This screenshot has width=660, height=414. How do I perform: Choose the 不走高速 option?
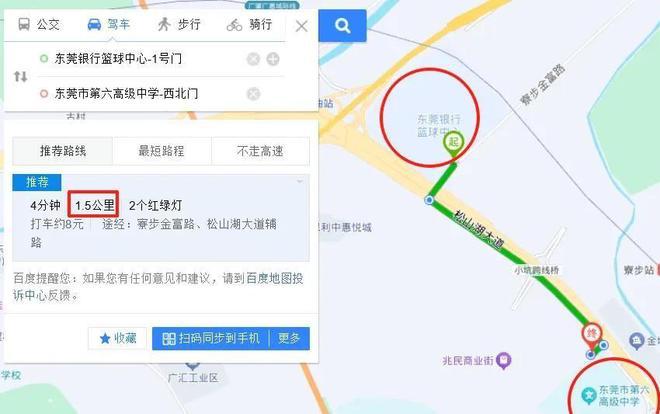[260, 151]
